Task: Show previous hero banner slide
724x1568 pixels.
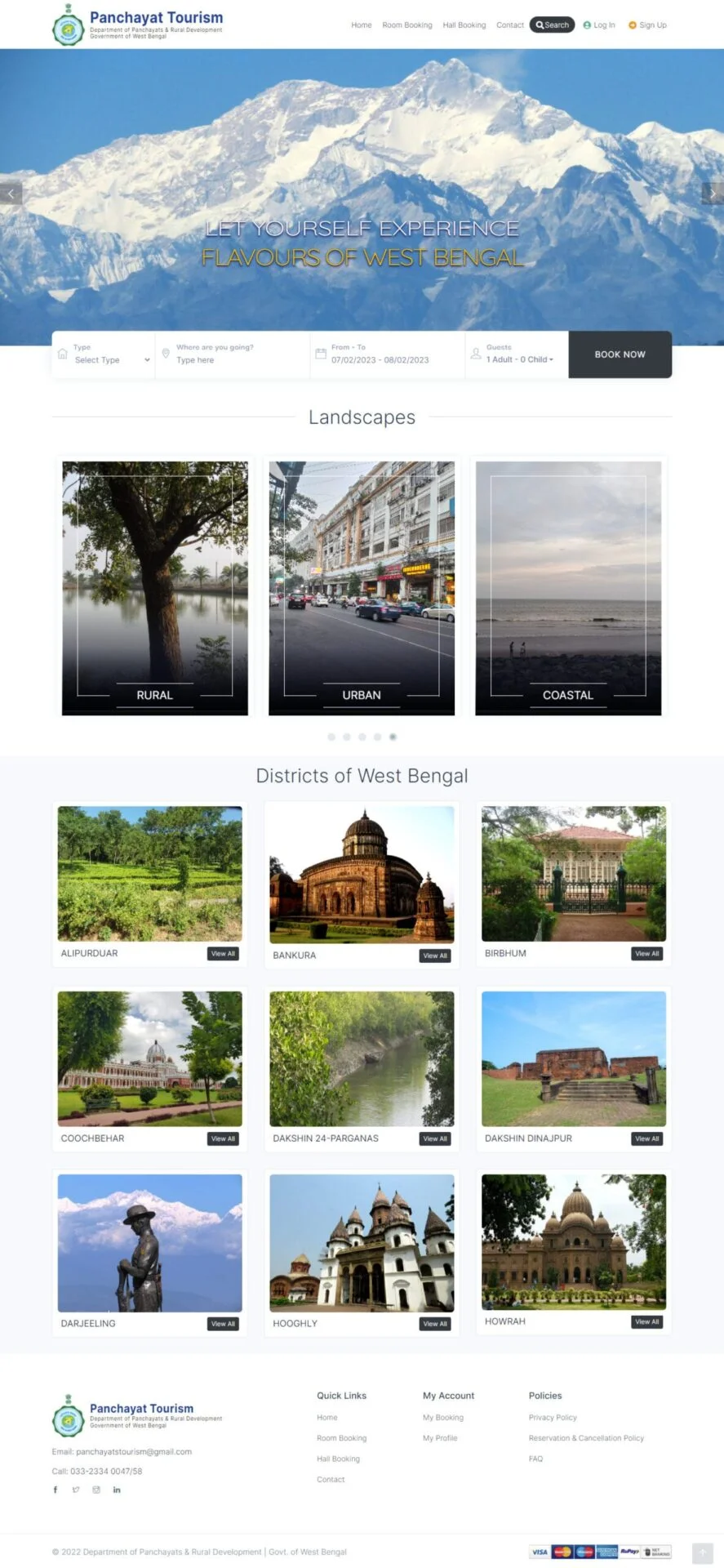Action: pyautogui.click(x=11, y=194)
